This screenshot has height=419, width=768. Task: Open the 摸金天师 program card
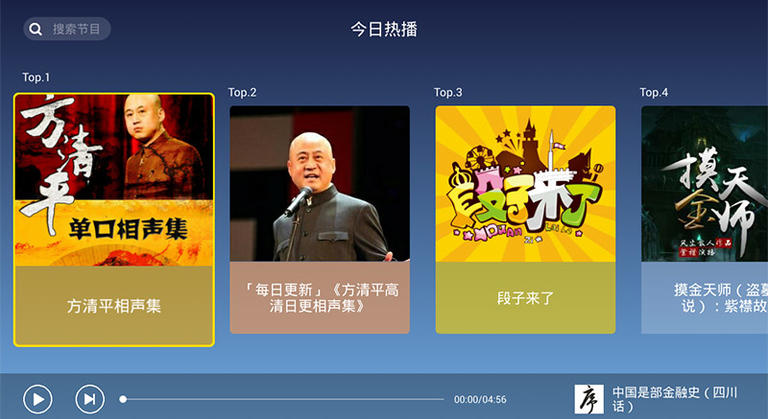point(704,220)
